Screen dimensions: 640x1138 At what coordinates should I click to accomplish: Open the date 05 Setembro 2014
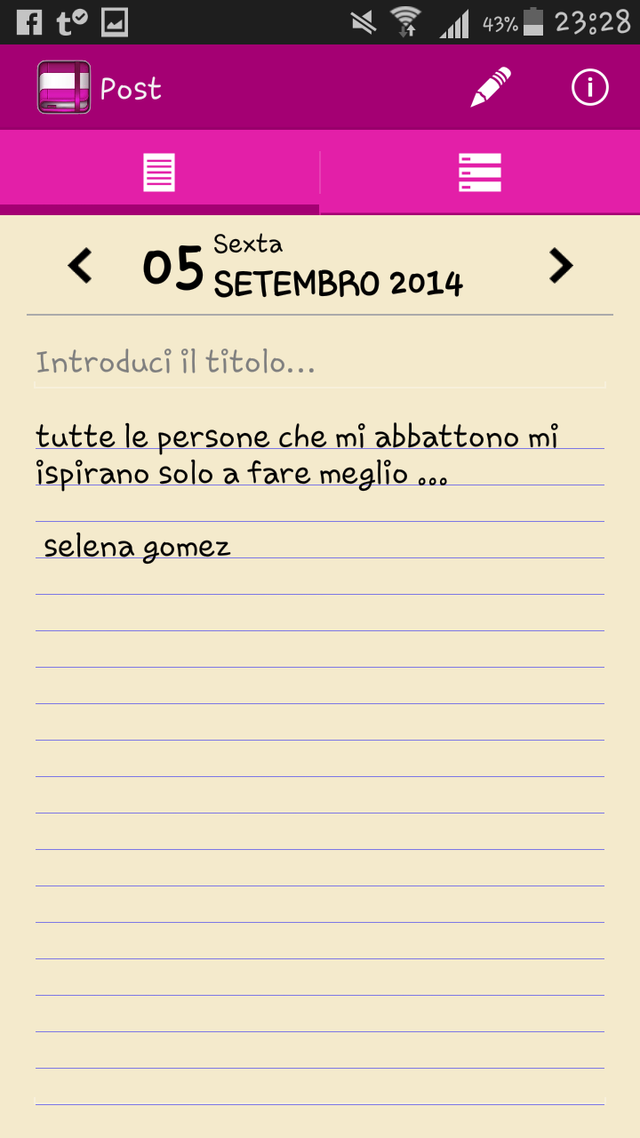point(302,266)
